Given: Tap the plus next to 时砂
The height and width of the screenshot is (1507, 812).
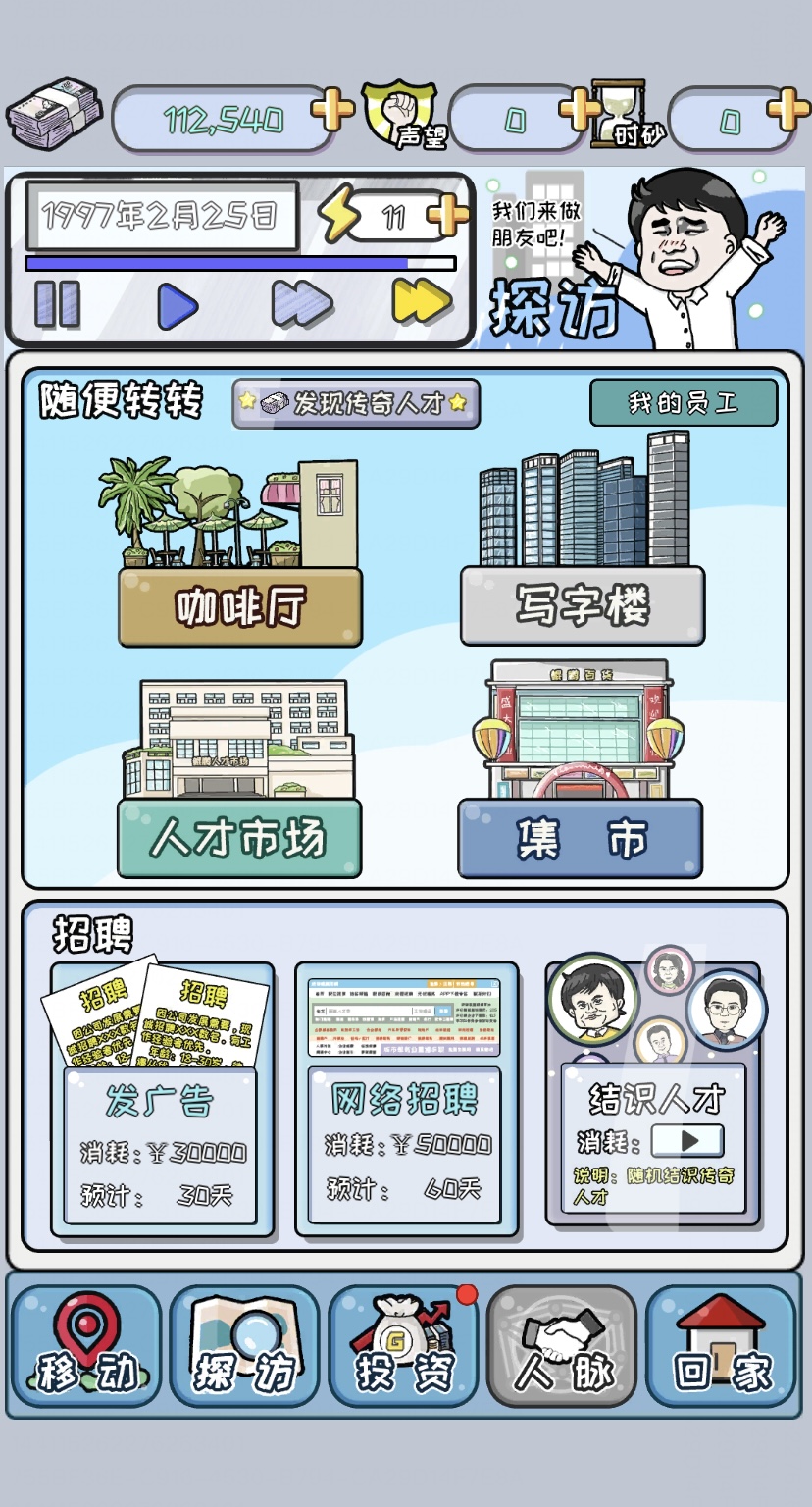Looking at the screenshot, I should tap(788, 109).
